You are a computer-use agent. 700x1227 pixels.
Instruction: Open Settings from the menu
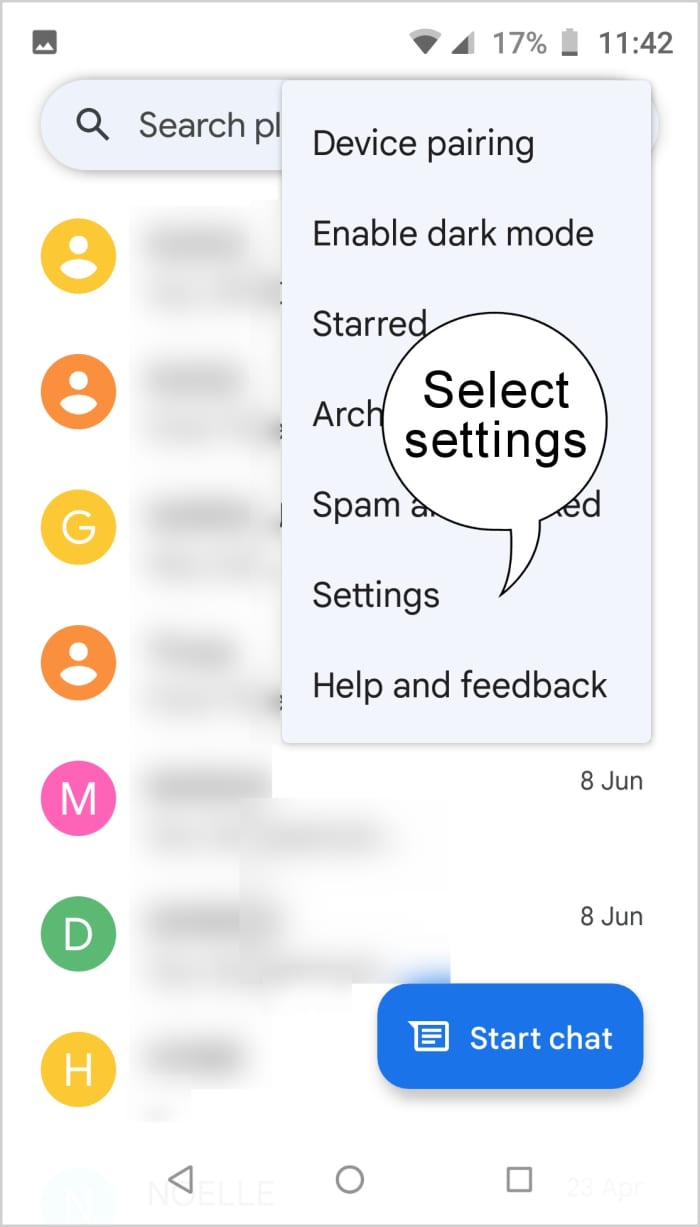(x=376, y=595)
